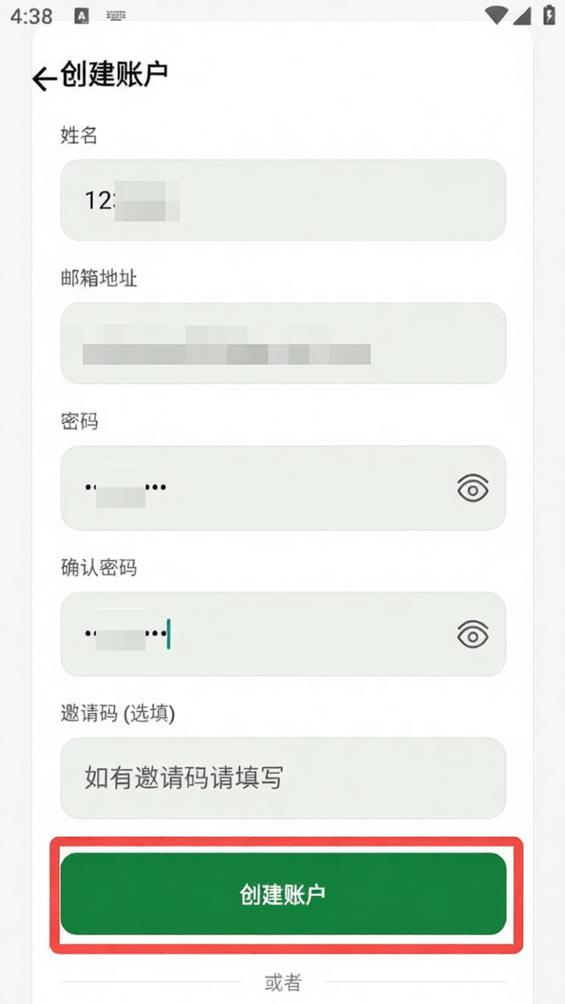Submit with the green 创建账户 button
Image resolution: width=565 pixels, height=1004 pixels.
coord(283,894)
